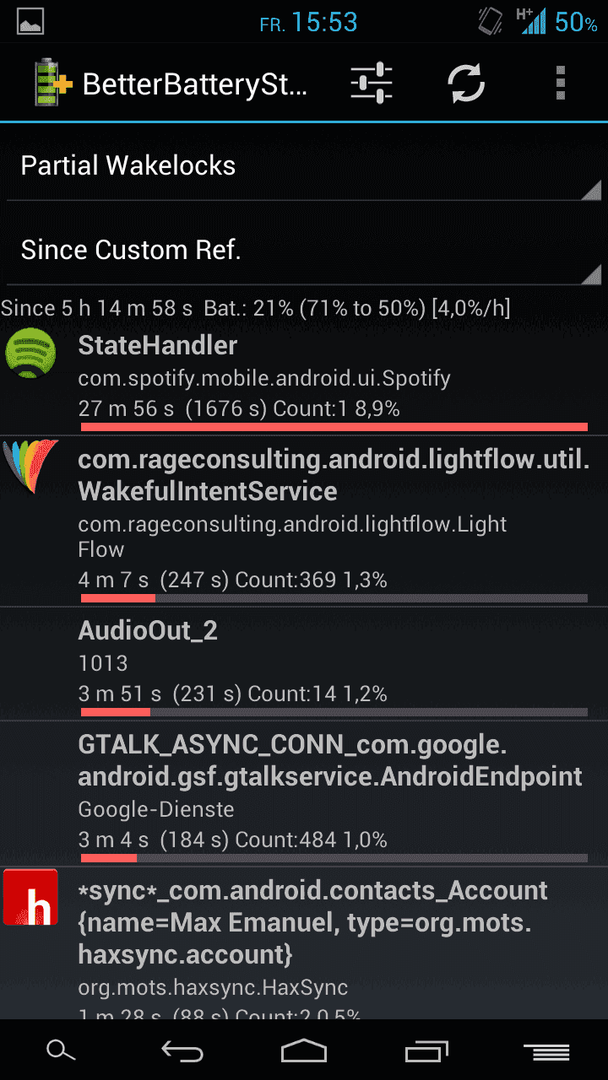Expand the Partial Wakelocks dropdown
The height and width of the screenshot is (1080, 608).
[304, 166]
